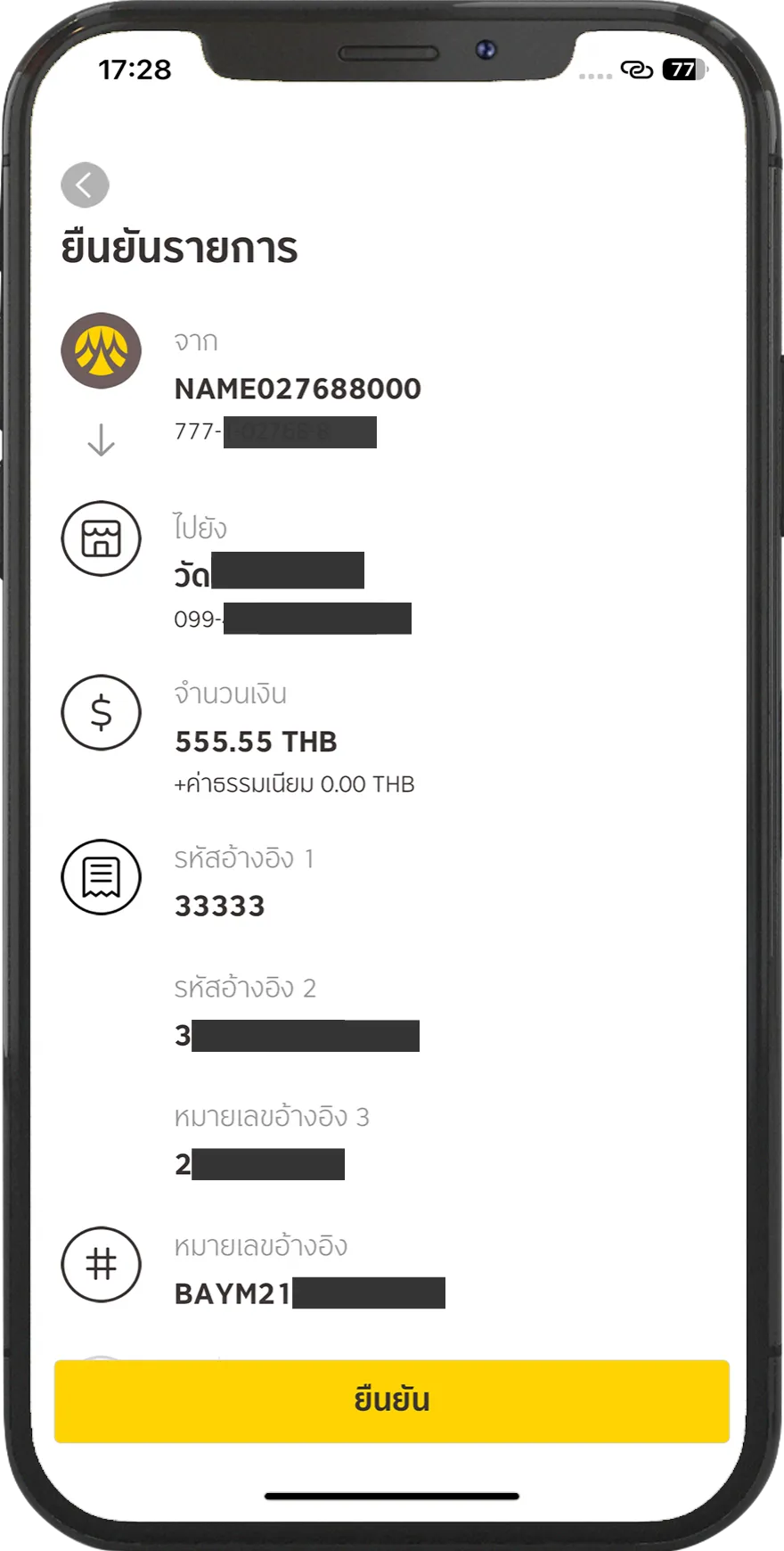
Task: Tap the yellow ยืนยัน confirm button
Action: pyautogui.click(x=392, y=1400)
